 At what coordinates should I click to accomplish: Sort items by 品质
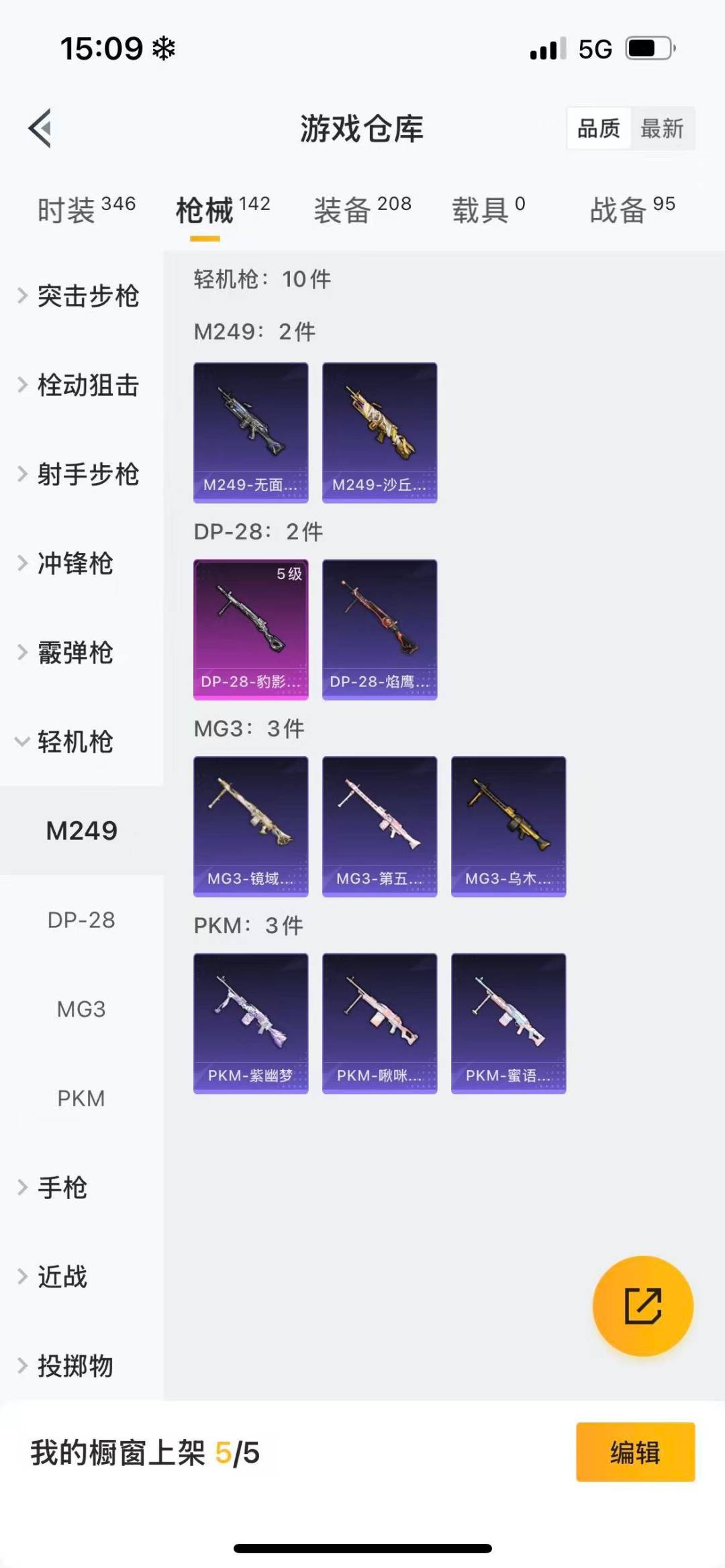pyautogui.click(x=599, y=128)
